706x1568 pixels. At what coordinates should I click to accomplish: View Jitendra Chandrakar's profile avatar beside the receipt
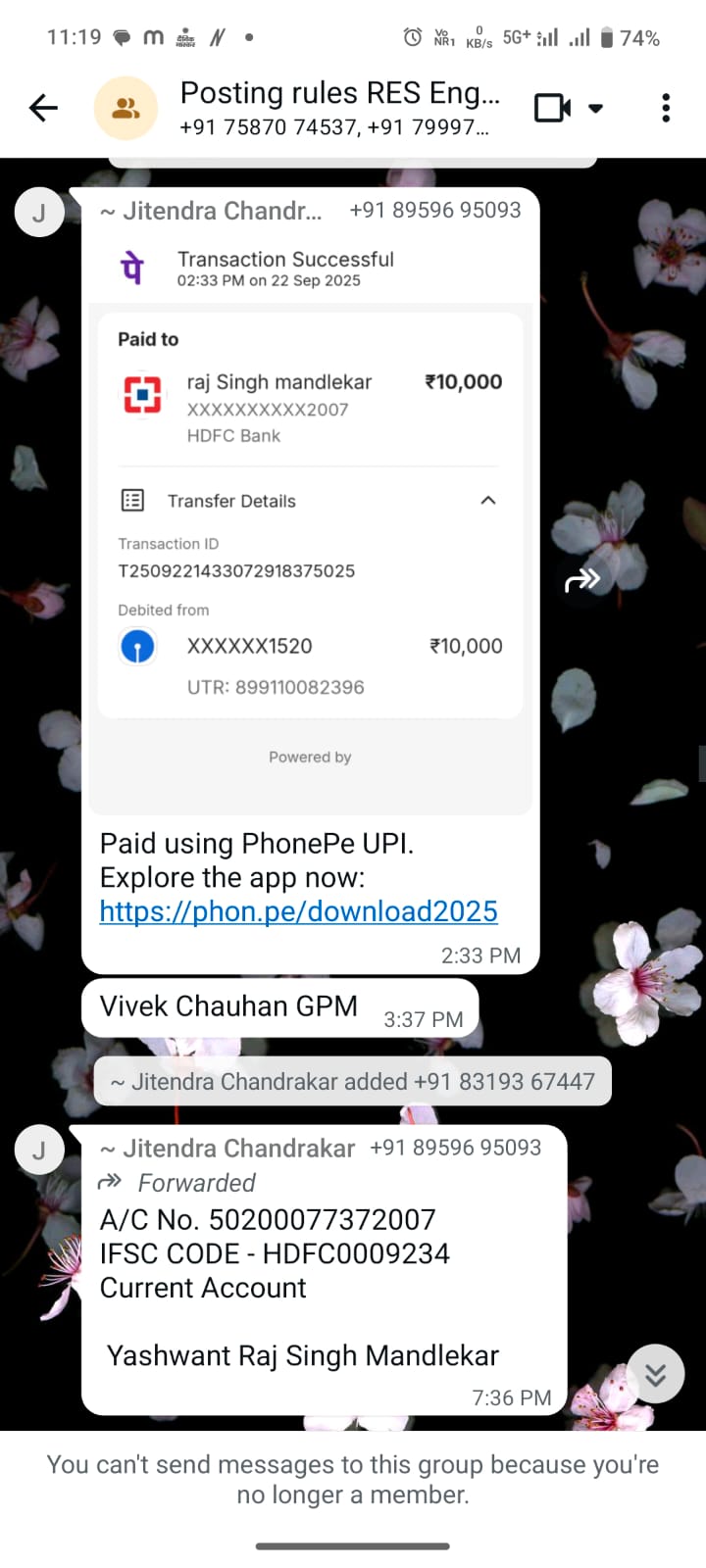tap(39, 213)
